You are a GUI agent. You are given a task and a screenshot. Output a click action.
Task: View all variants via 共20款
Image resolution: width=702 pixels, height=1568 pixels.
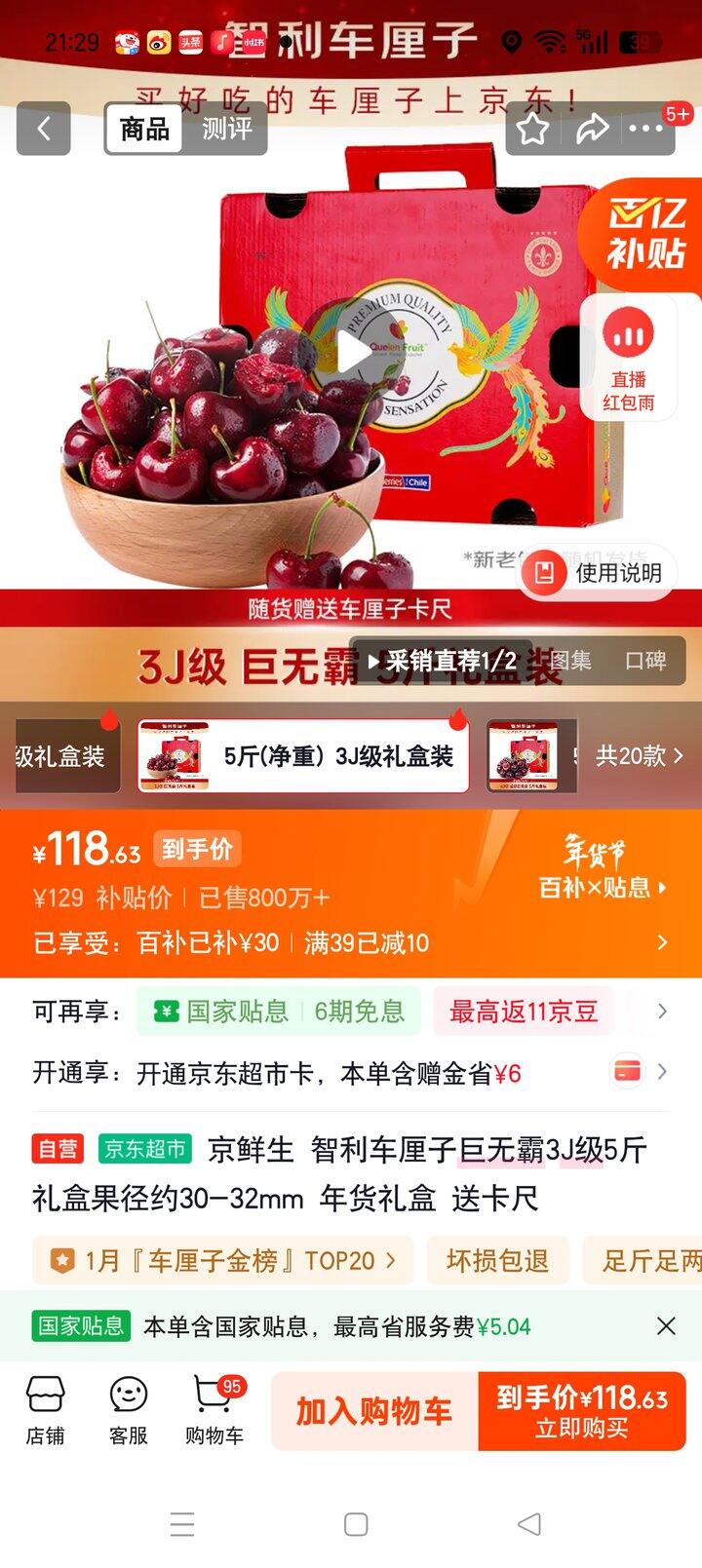(639, 756)
